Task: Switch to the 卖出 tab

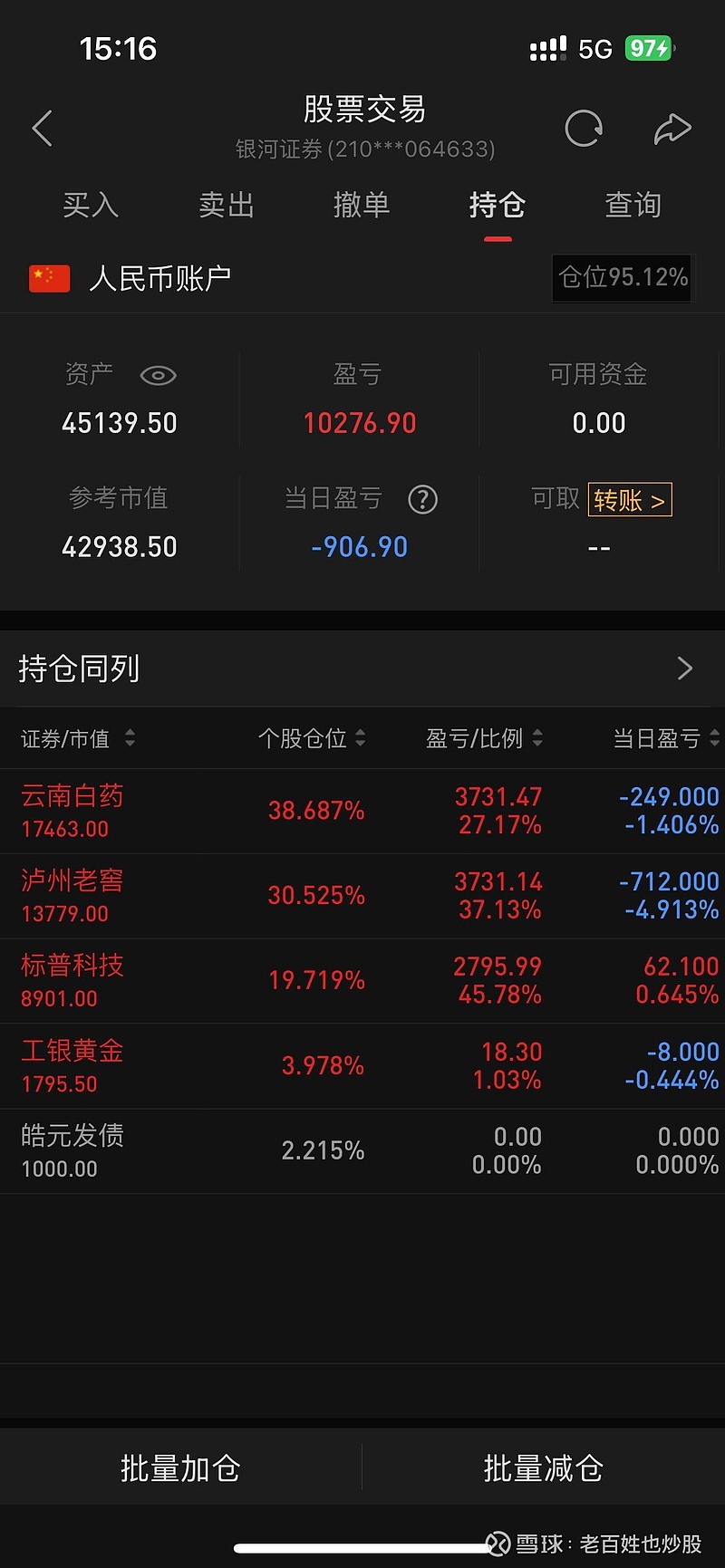Action: point(226,207)
